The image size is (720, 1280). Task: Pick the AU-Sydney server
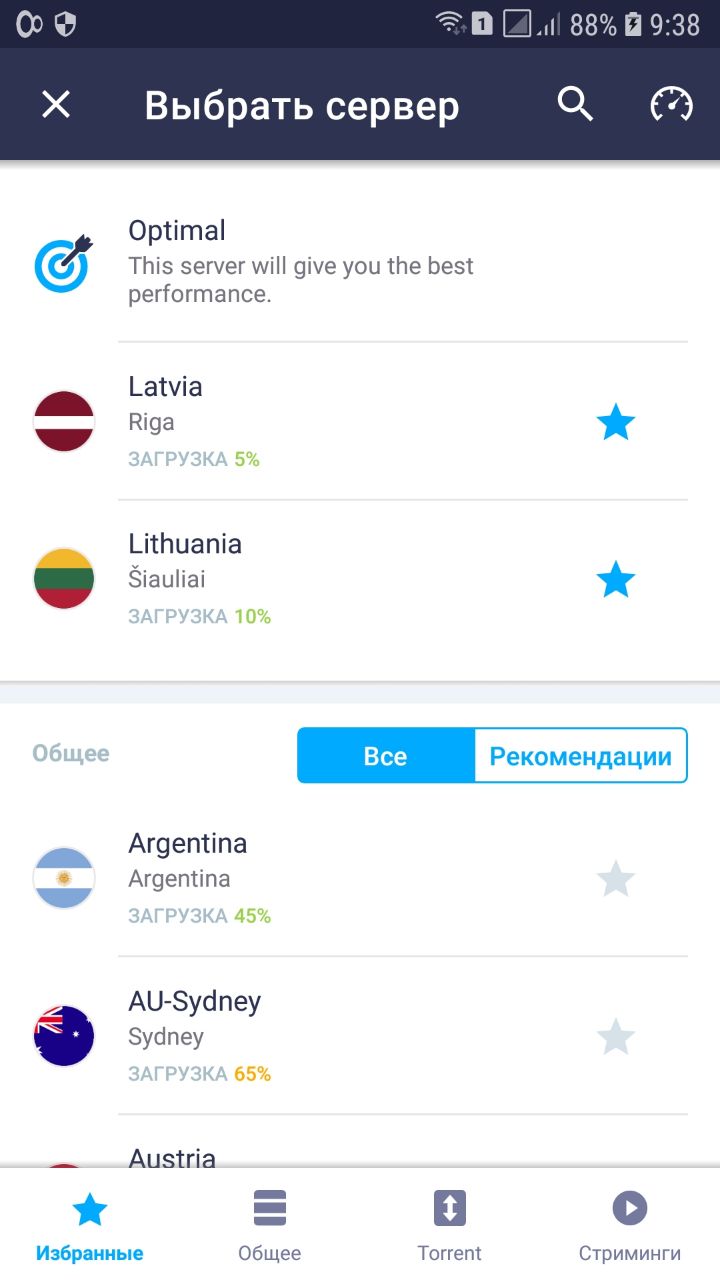pos(360,1036)
